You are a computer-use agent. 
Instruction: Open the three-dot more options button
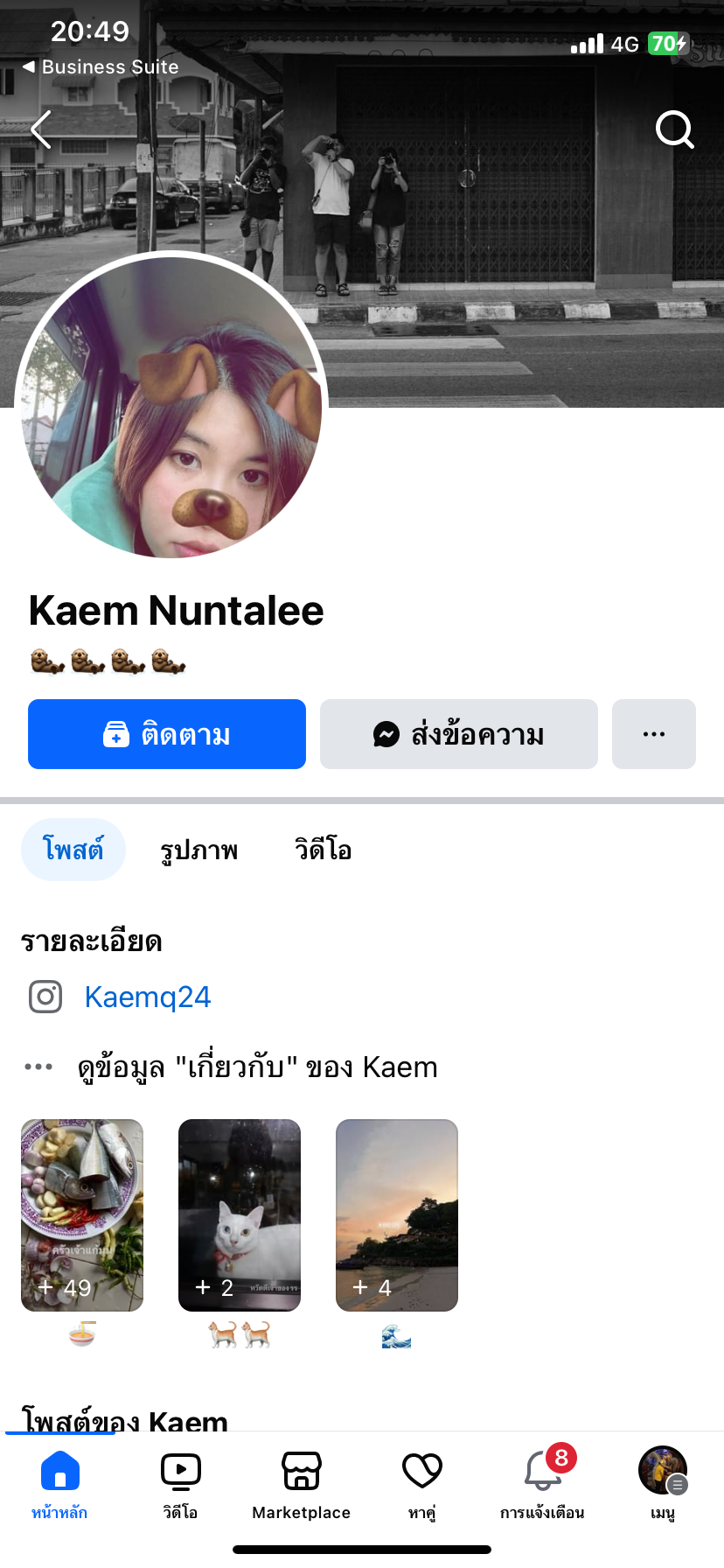click(x=653, y=734)
